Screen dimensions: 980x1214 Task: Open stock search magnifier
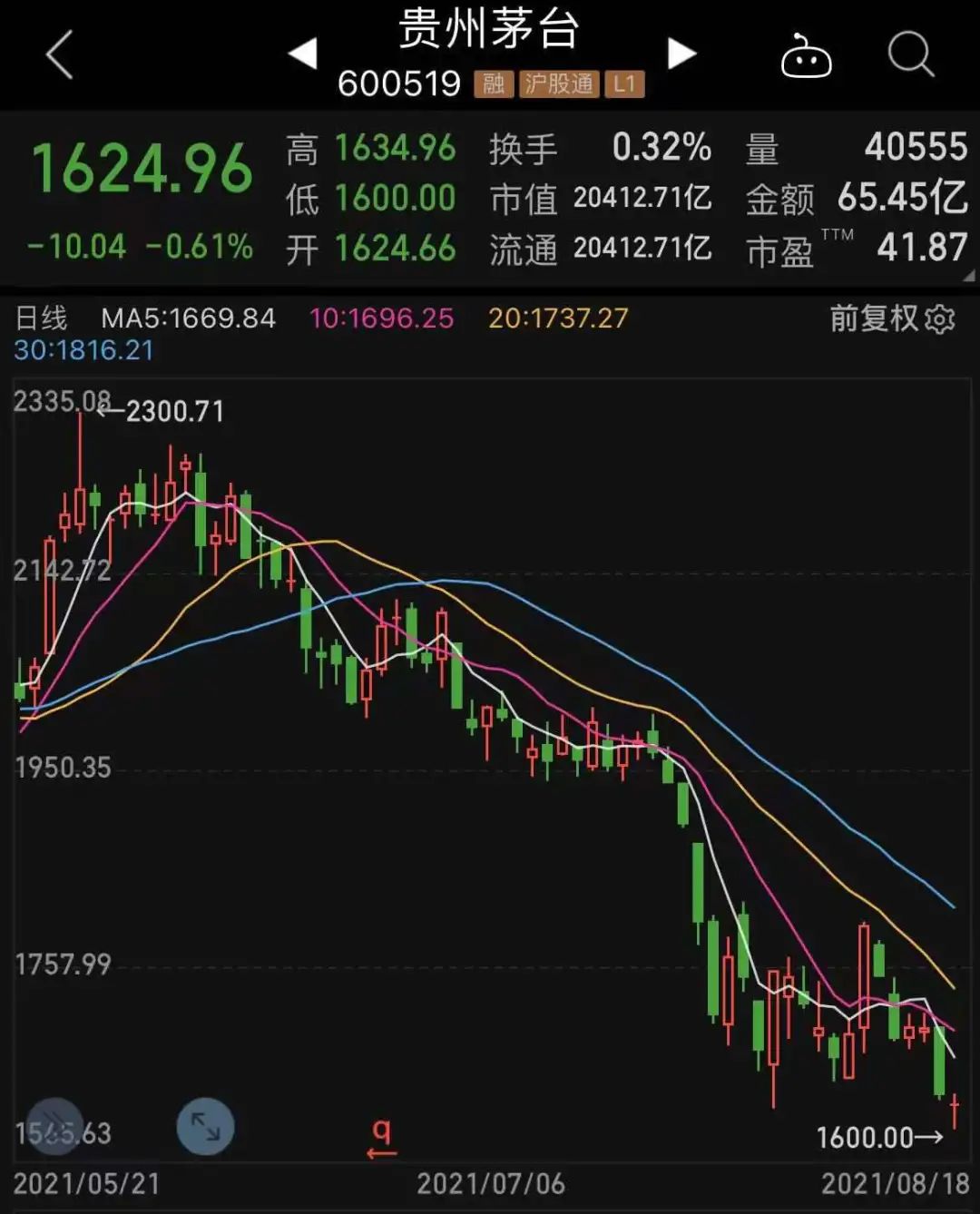[x=910, y=54]
